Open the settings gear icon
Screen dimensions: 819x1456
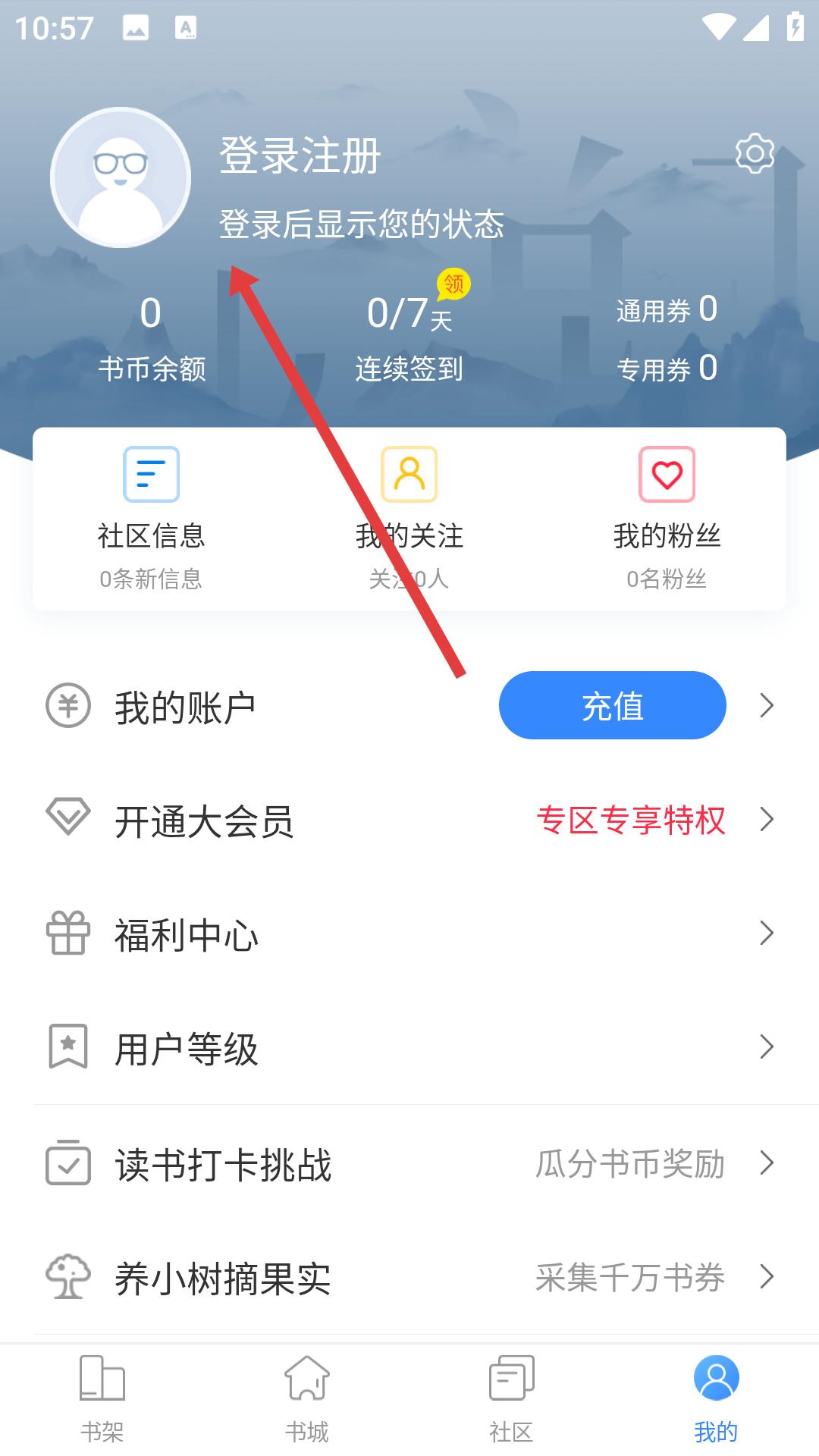point(755,154)
